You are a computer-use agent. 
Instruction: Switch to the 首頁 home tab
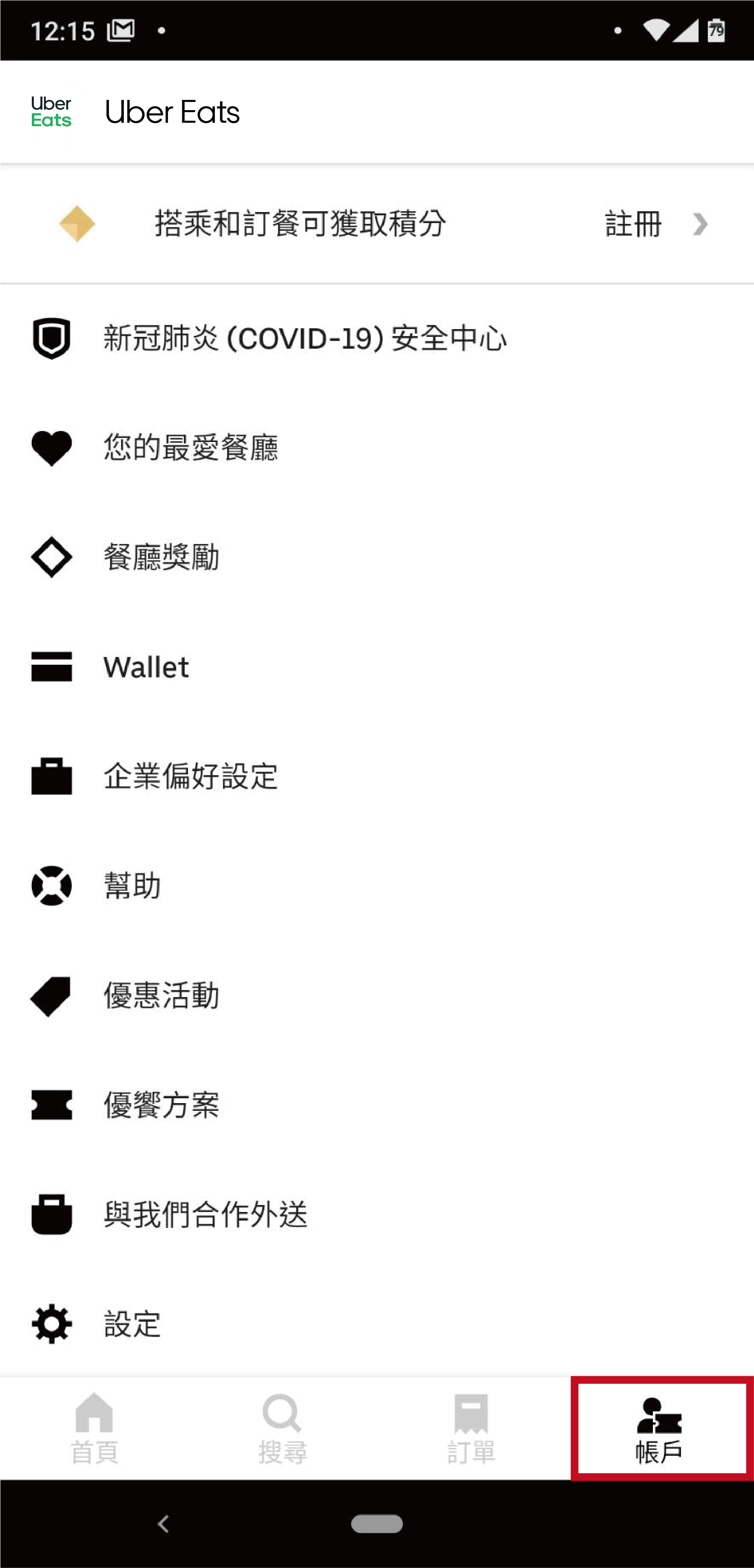[94, 1428]
